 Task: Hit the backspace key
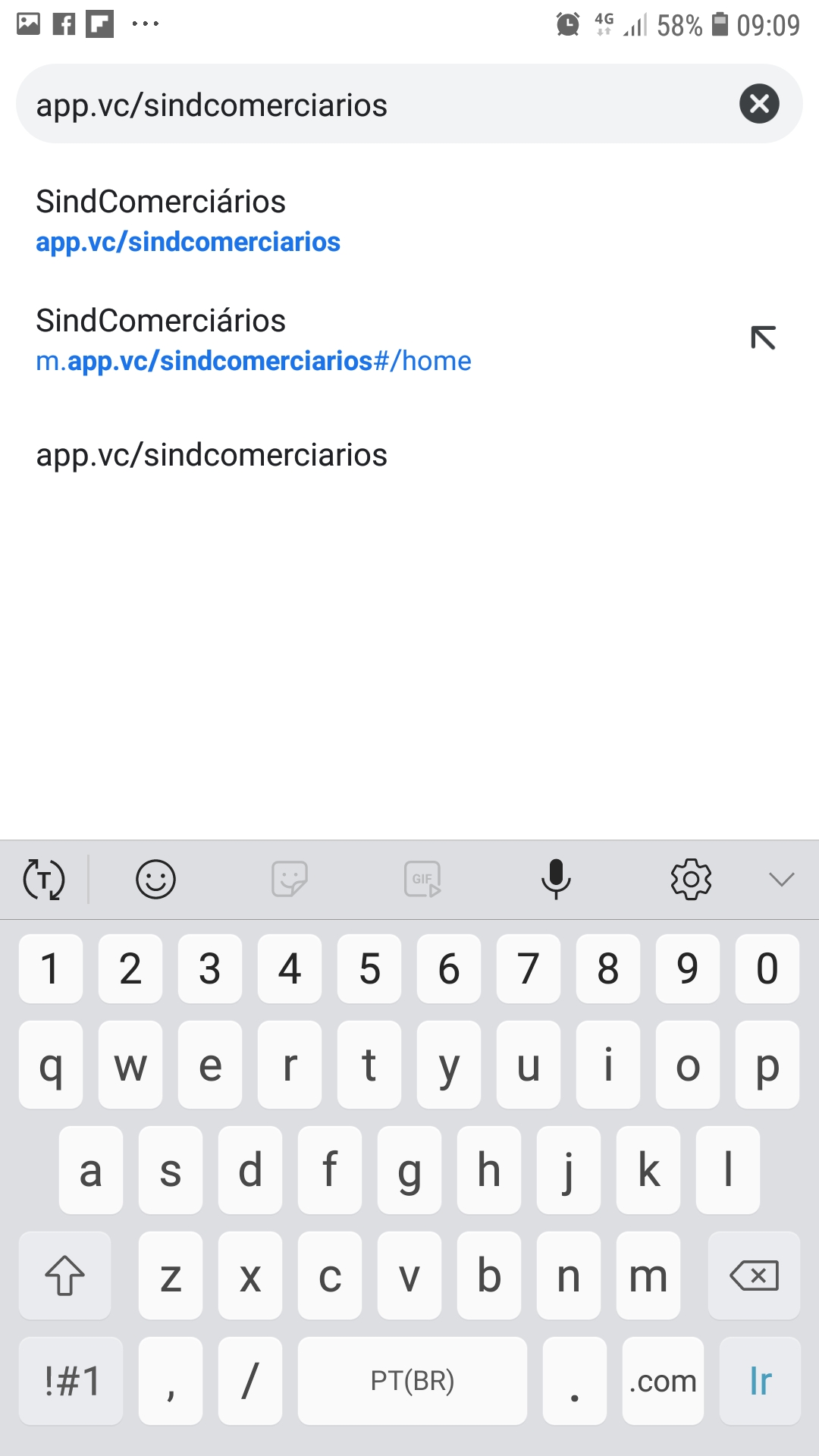[x=754, y=1276]
